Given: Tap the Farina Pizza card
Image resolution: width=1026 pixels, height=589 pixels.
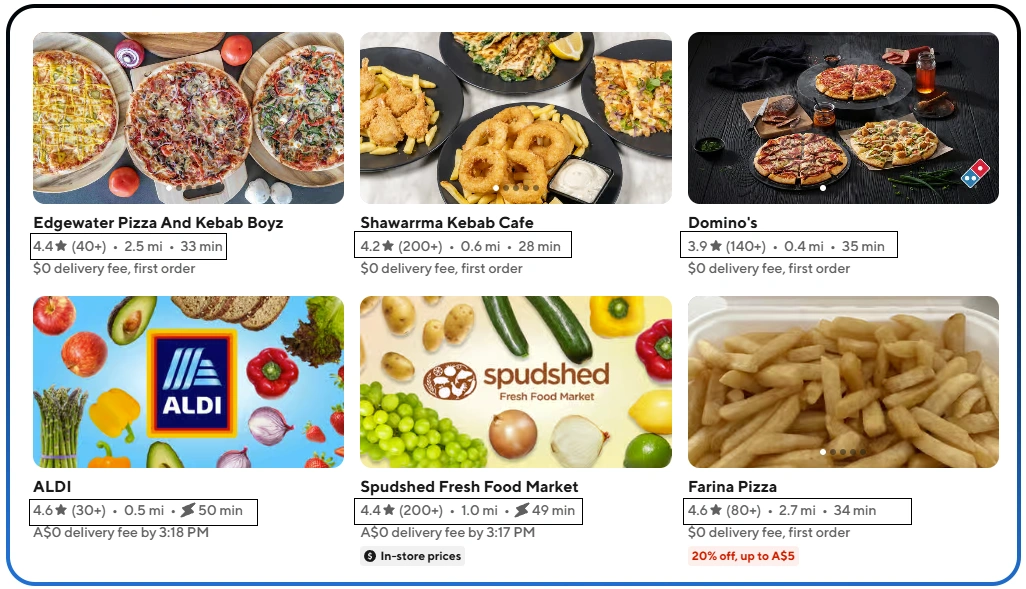Looking at the screenshot, I should coord(843,382).
